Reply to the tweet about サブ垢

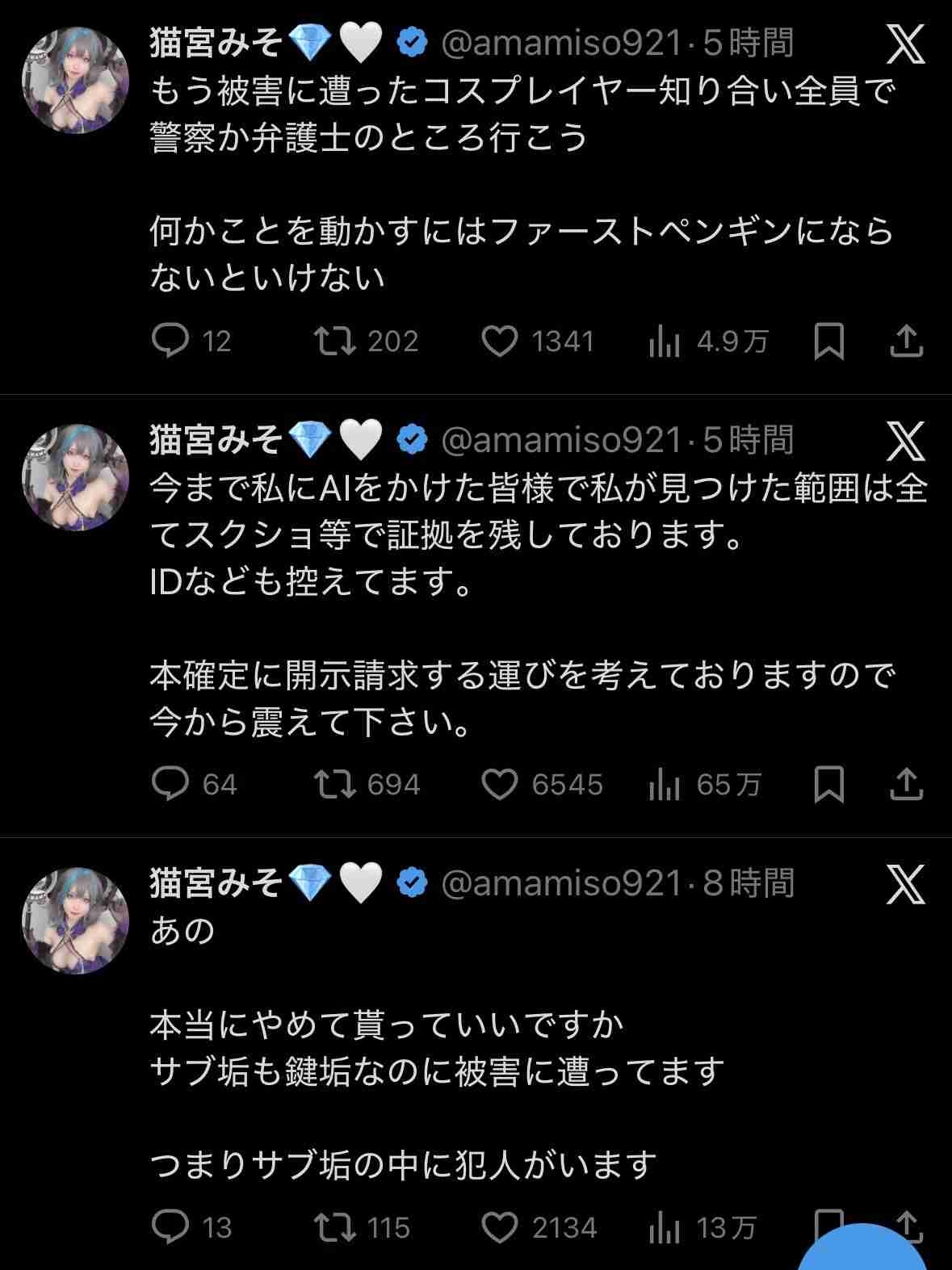click(170, 1227)
